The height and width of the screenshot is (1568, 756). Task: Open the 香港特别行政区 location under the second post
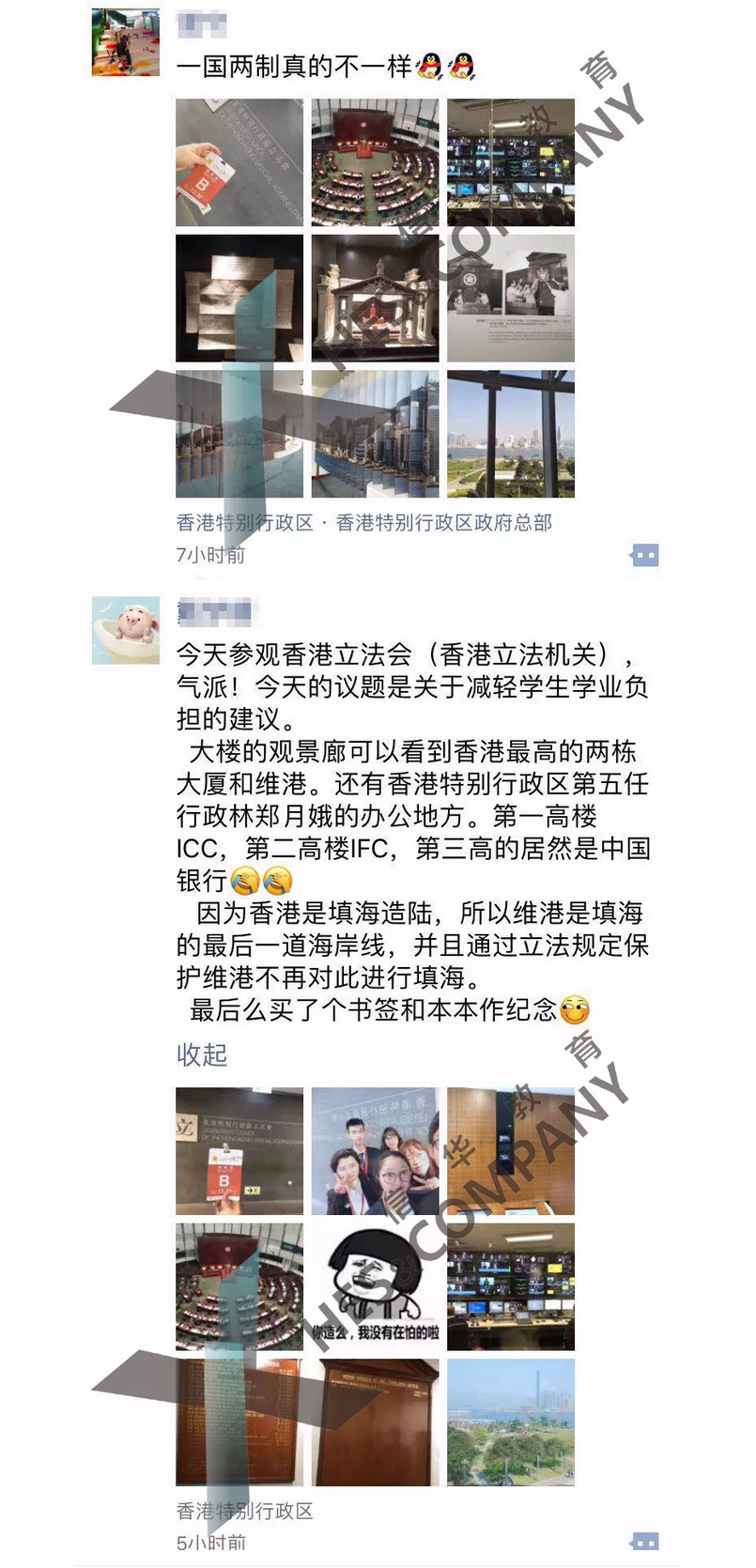[244, 1511]
